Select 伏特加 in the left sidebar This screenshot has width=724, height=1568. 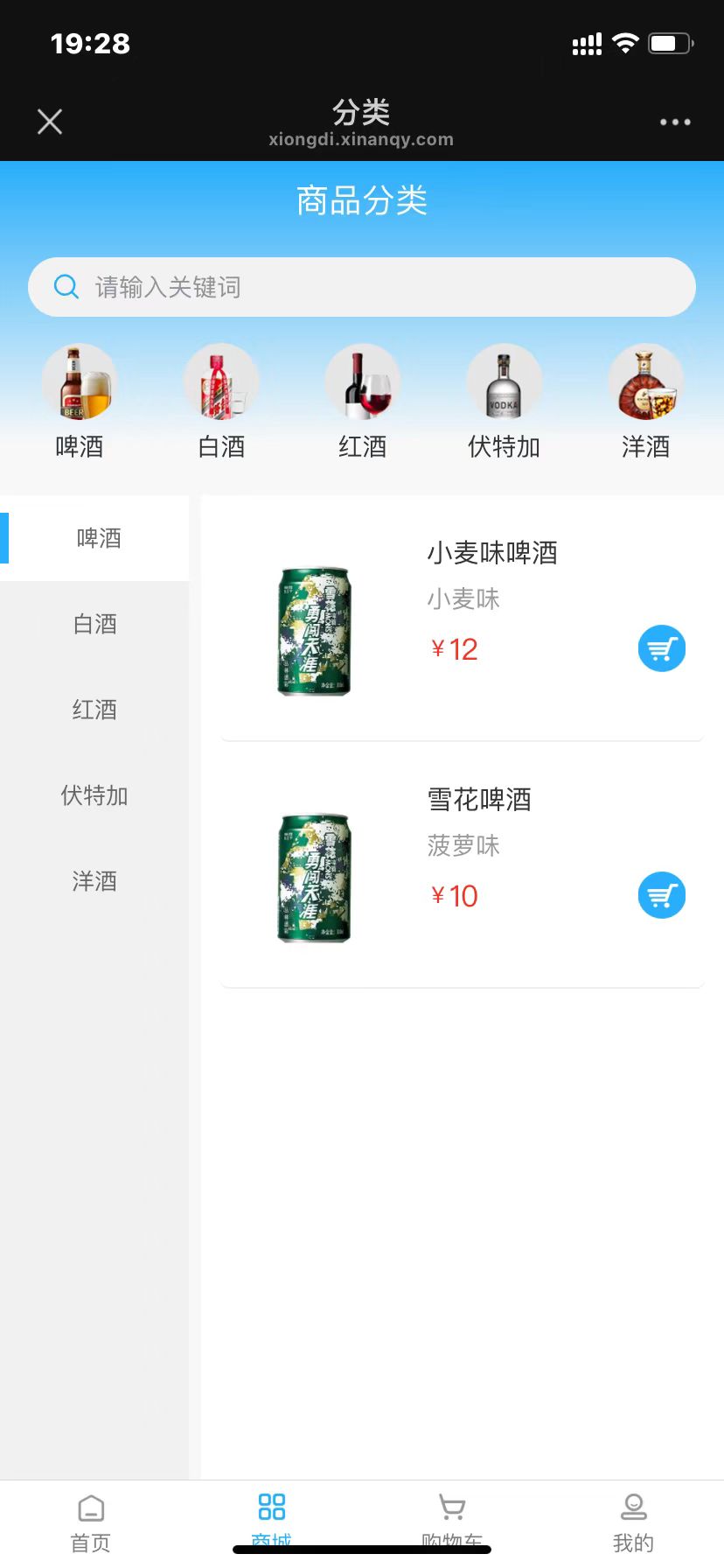coord(94,795)
